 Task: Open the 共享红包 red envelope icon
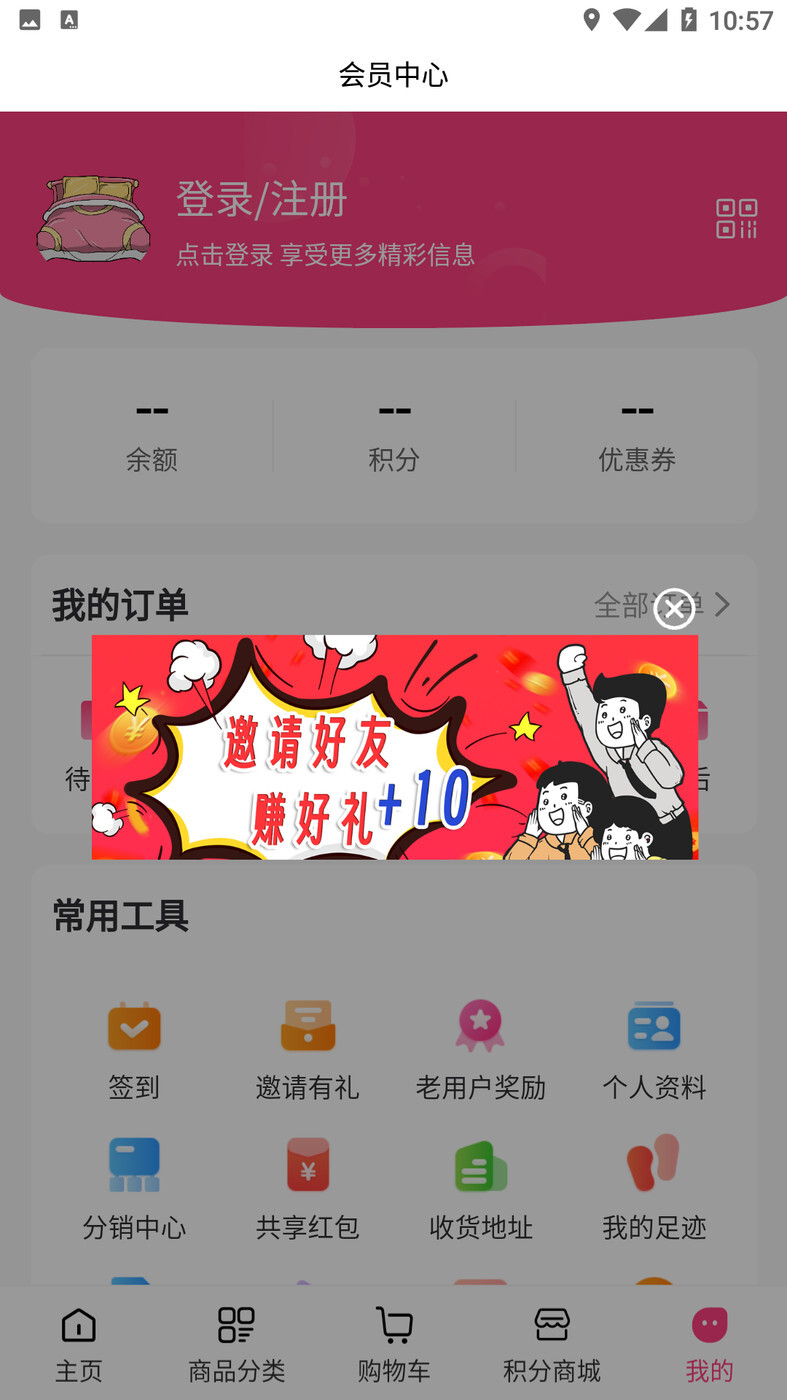click(x=307, y=1164)
